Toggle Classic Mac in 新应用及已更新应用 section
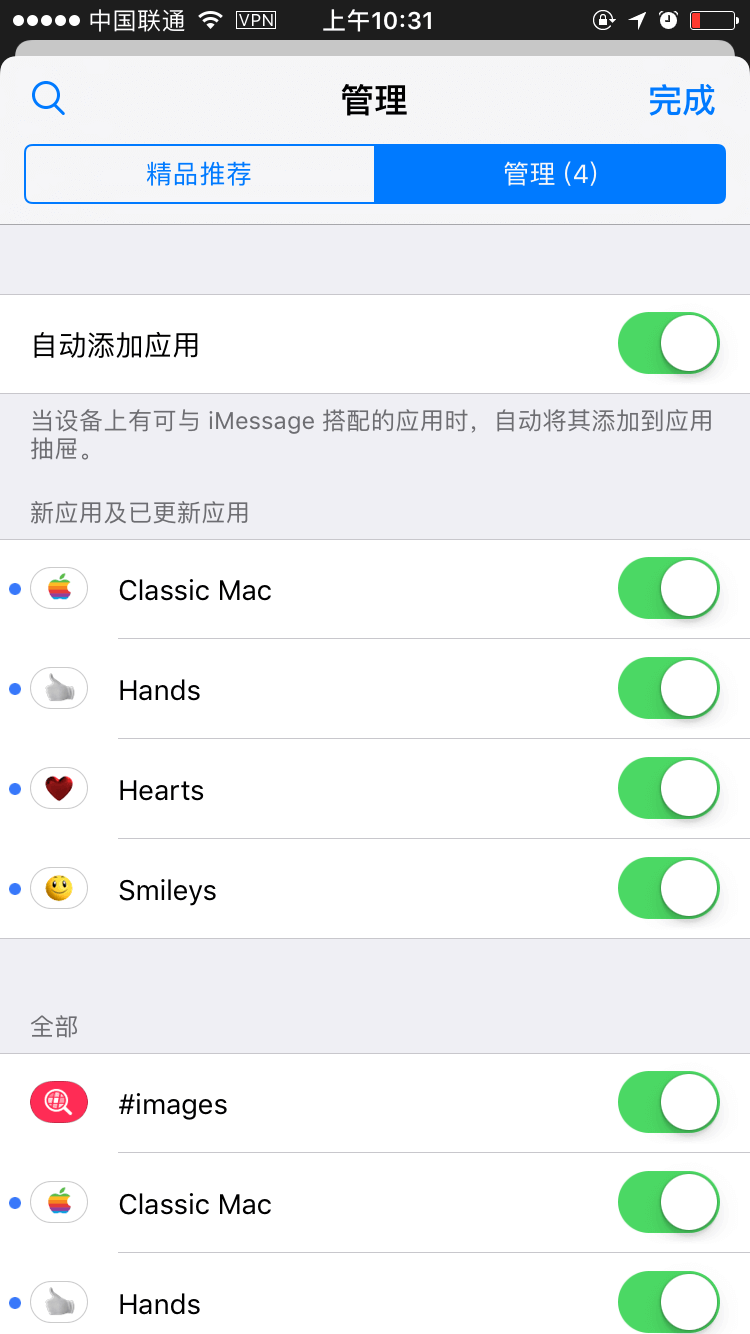The image size is (750, 1334). pyautogui.click(x=668, y=589)
